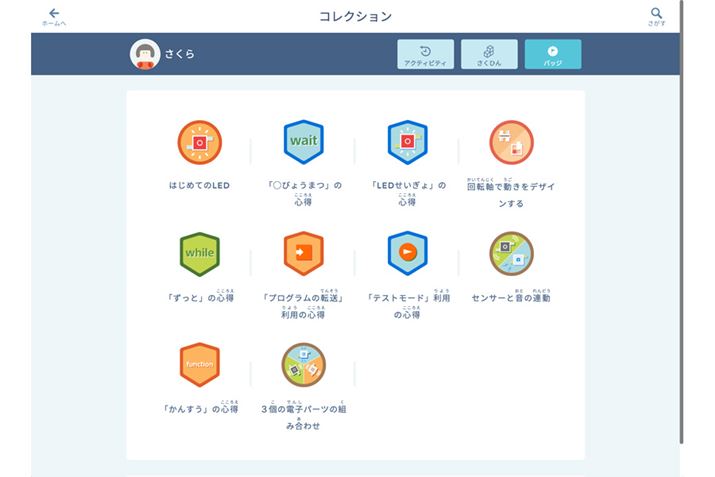Screen dimensions: 715x477
Task: Open the search magnifier icon
Action: [x=656, y=15]
